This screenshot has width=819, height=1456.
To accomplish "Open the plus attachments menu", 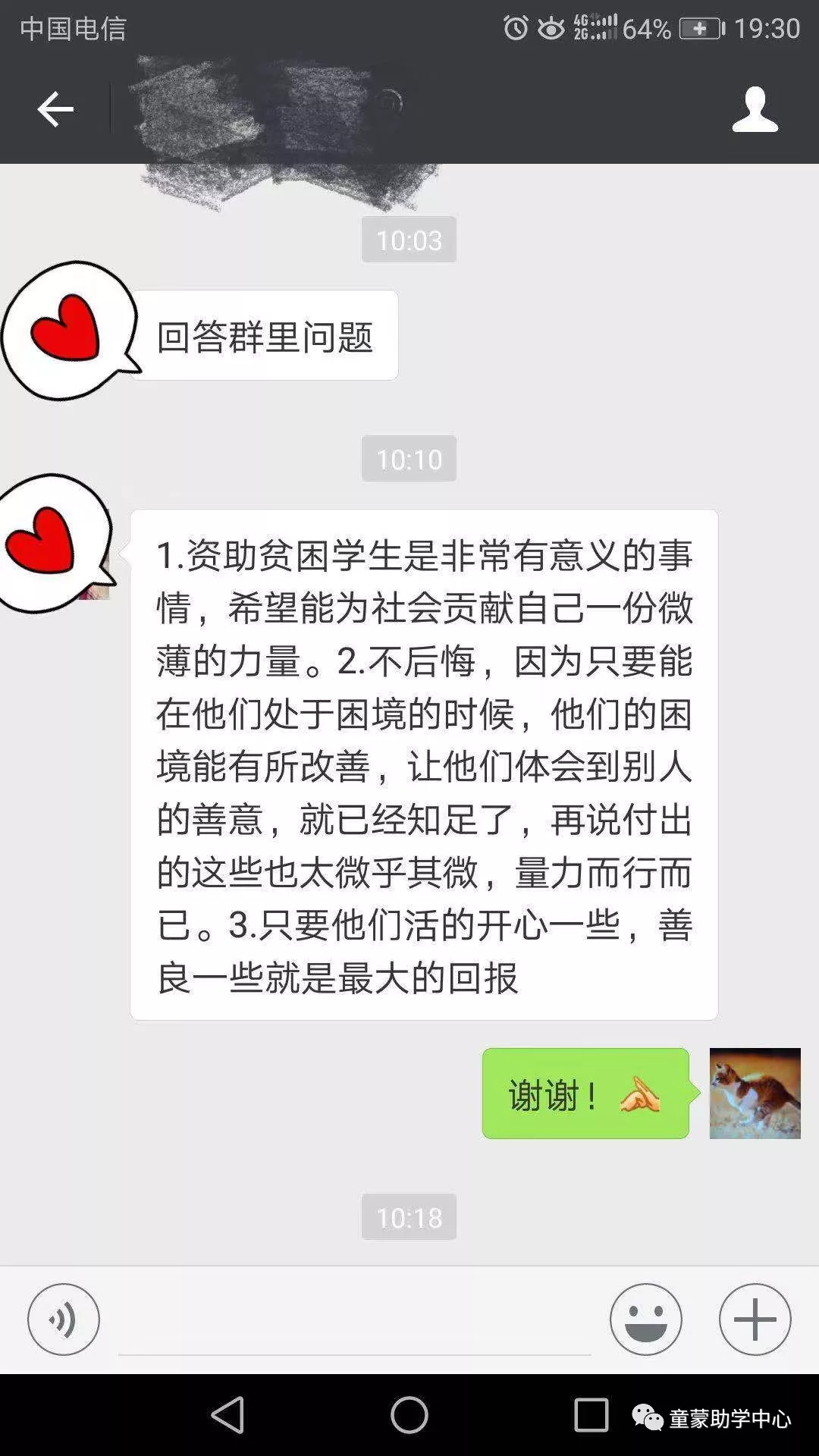I will click(755, 1319).
